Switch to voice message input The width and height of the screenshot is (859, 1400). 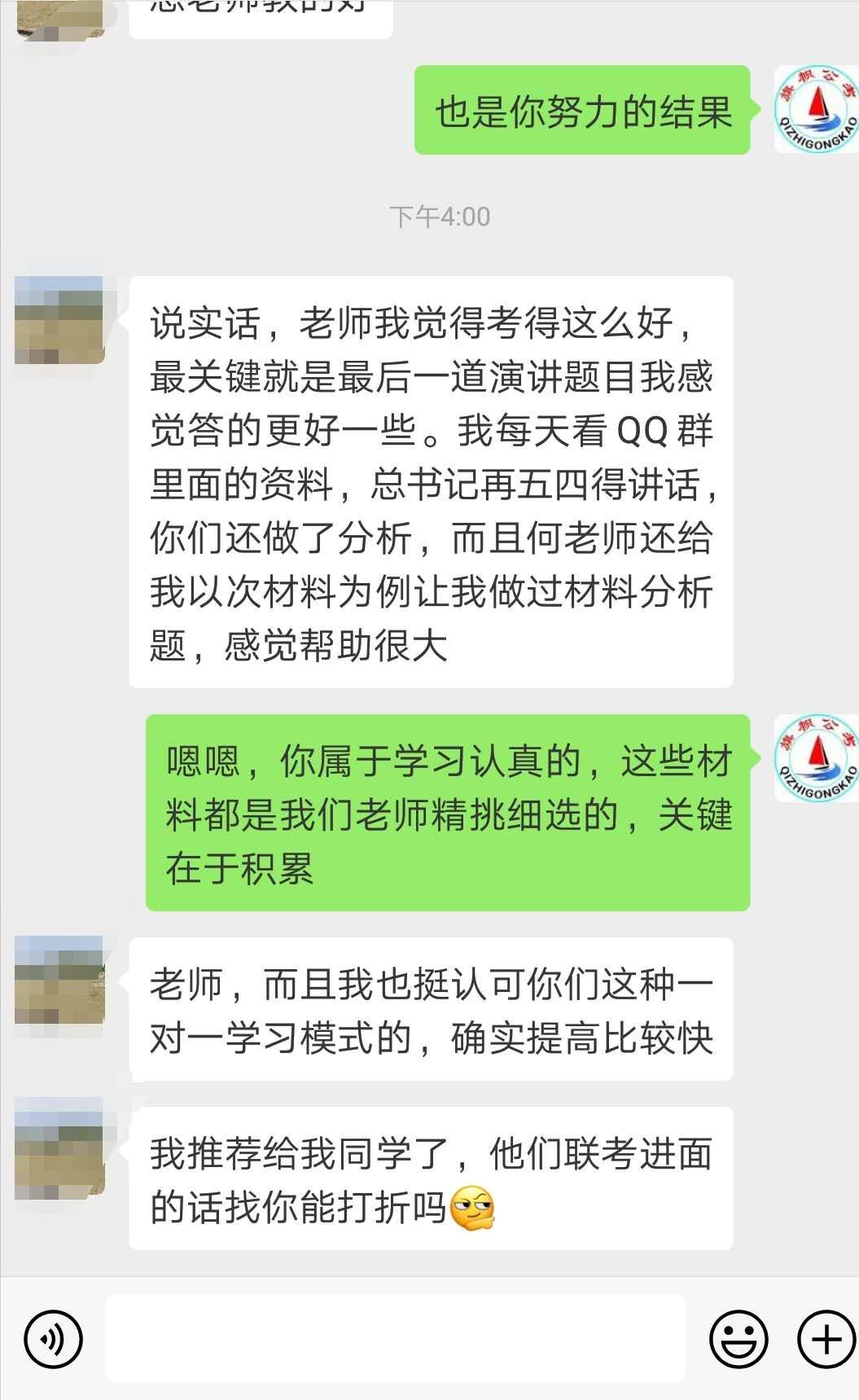pyautogui.click(x=54, y=1338)
